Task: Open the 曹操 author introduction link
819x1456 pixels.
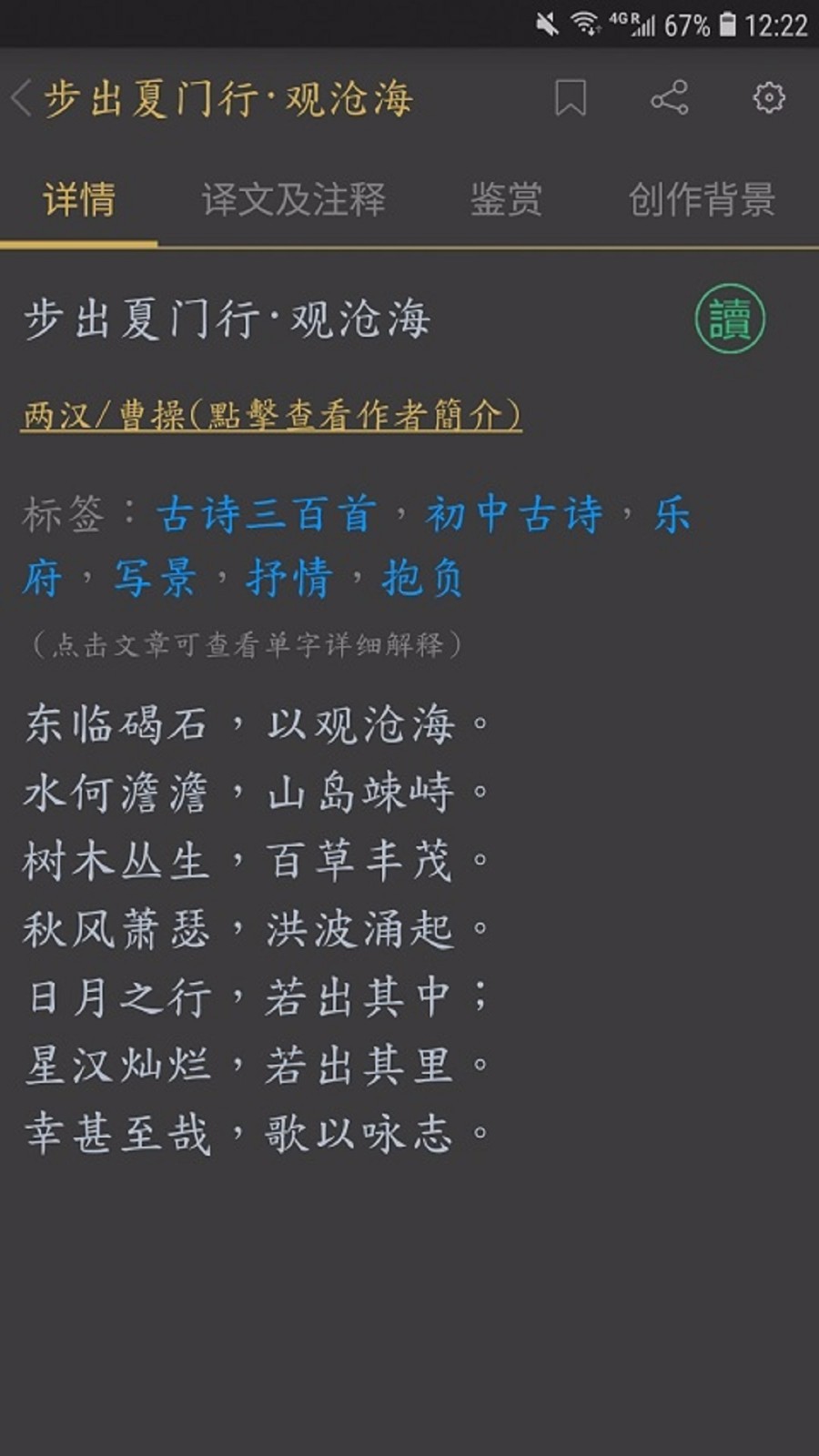Action: click(271, 415)
